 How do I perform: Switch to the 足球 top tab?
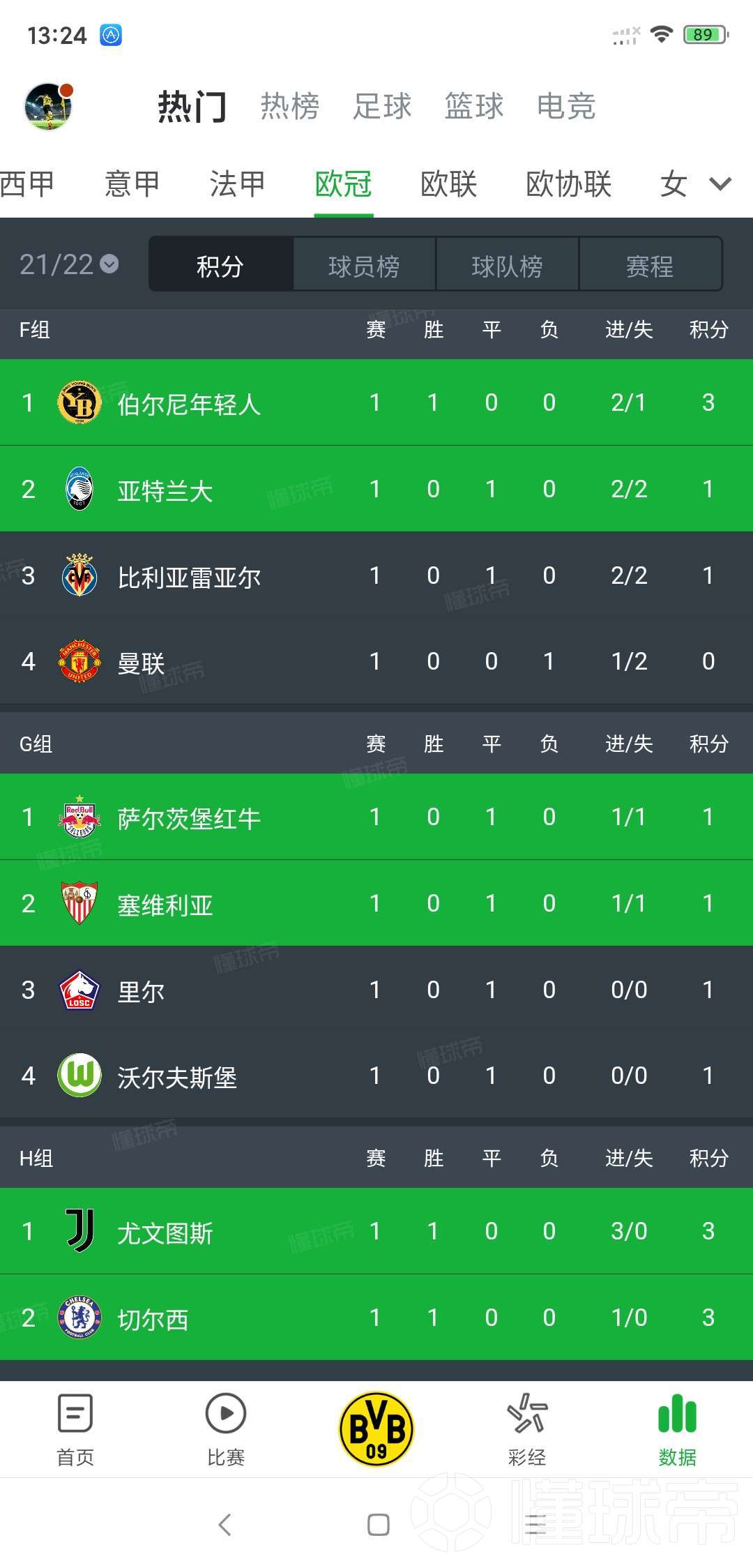click(x=382, y=107)
